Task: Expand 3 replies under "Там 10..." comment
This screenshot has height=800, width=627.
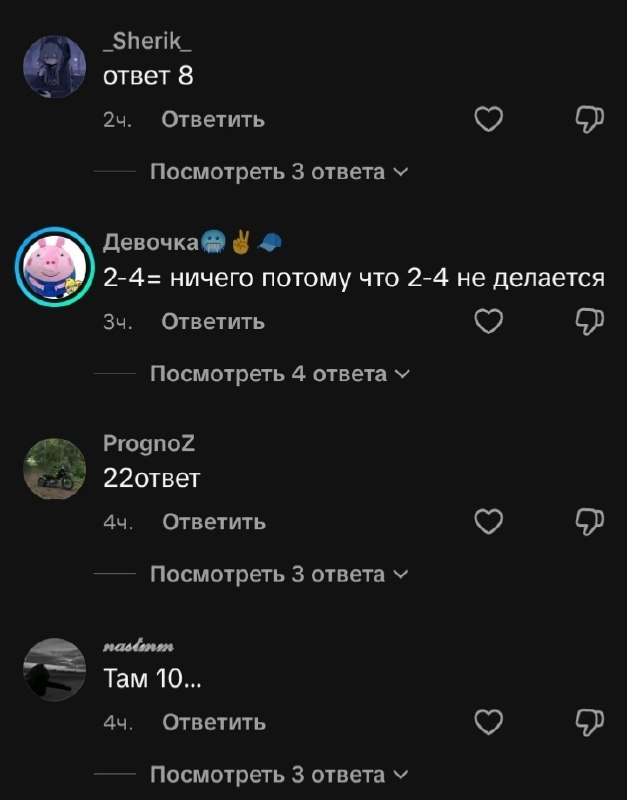Action: [x=280, y=774]
